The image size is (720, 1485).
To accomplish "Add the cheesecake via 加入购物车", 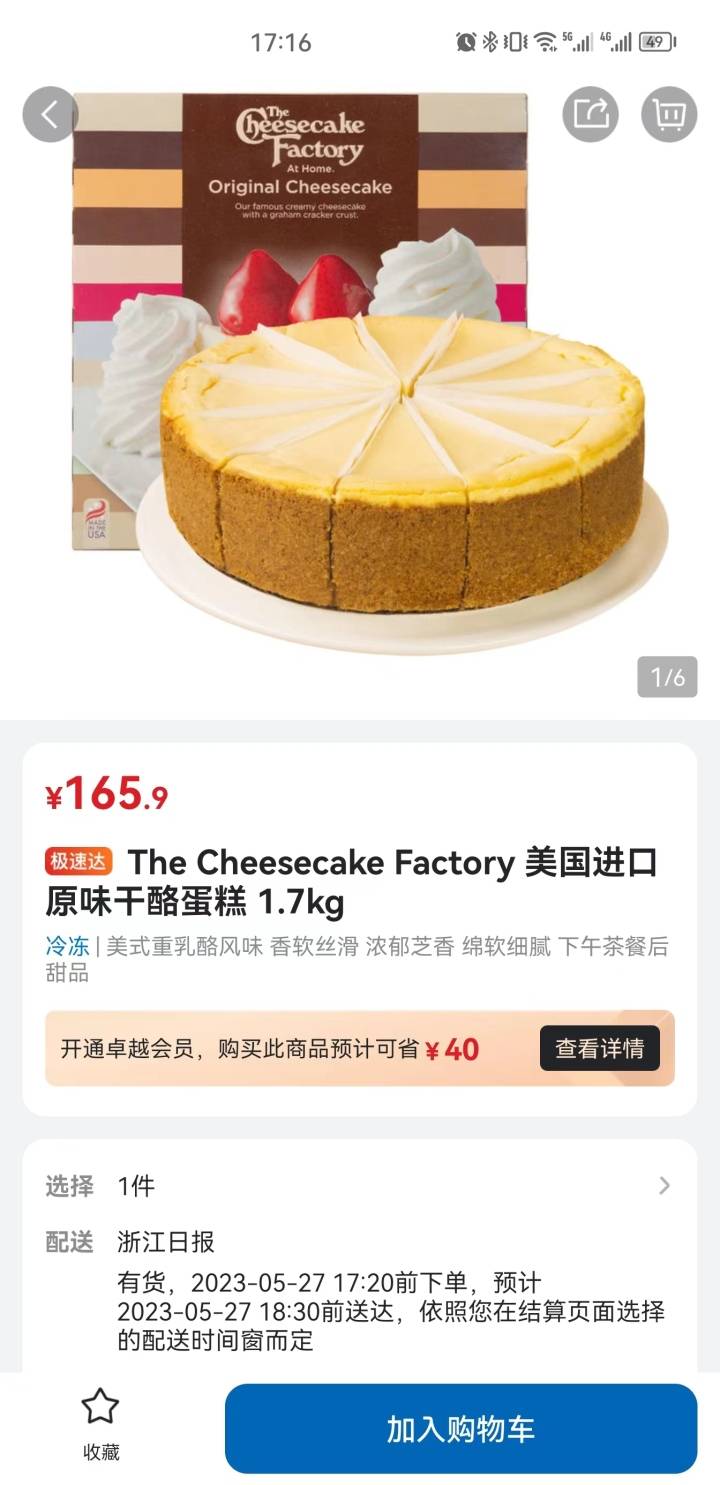I will pyautogui.click(x=460, y=1428).
